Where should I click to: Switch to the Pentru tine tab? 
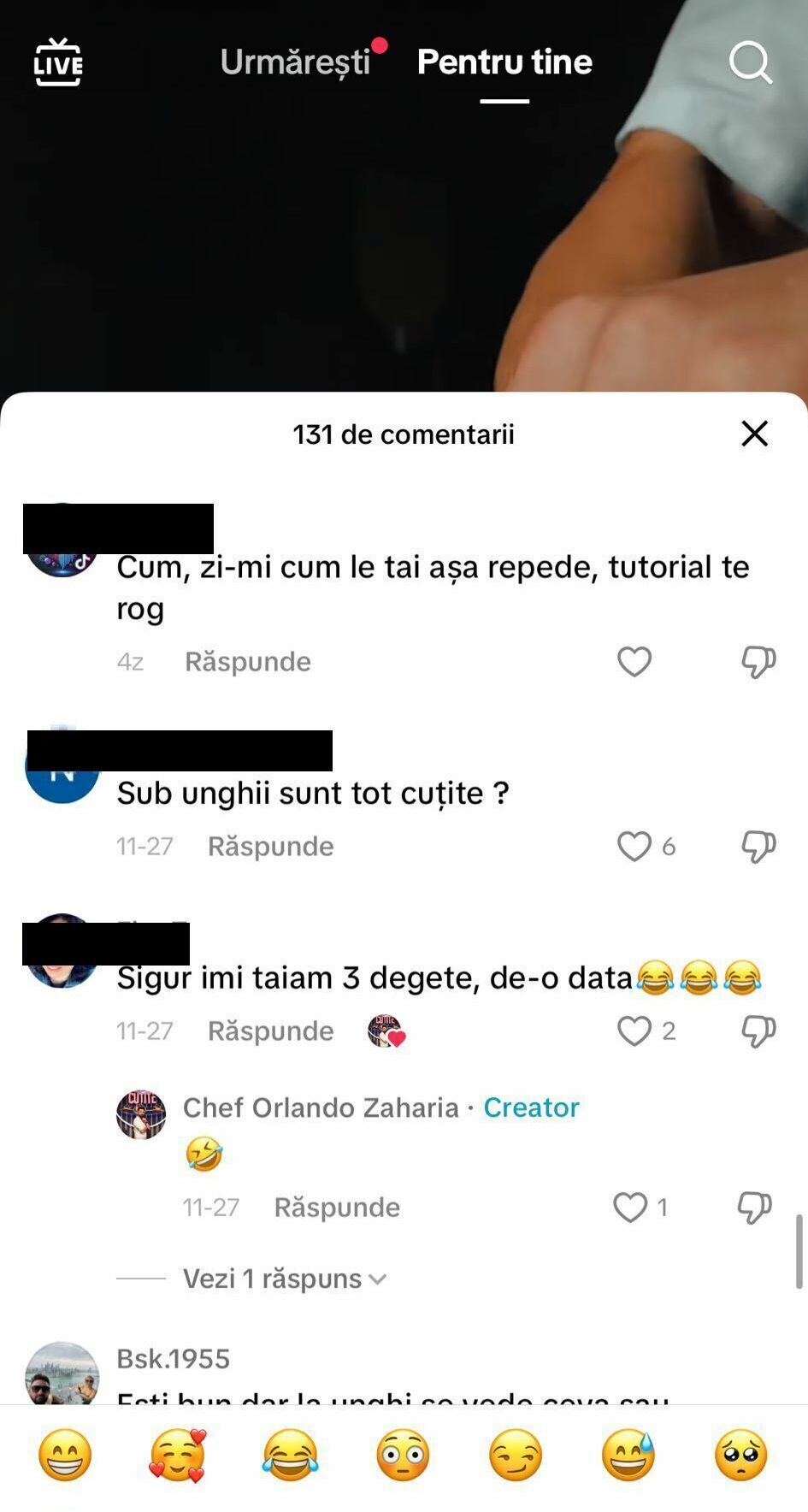point(504,62)
